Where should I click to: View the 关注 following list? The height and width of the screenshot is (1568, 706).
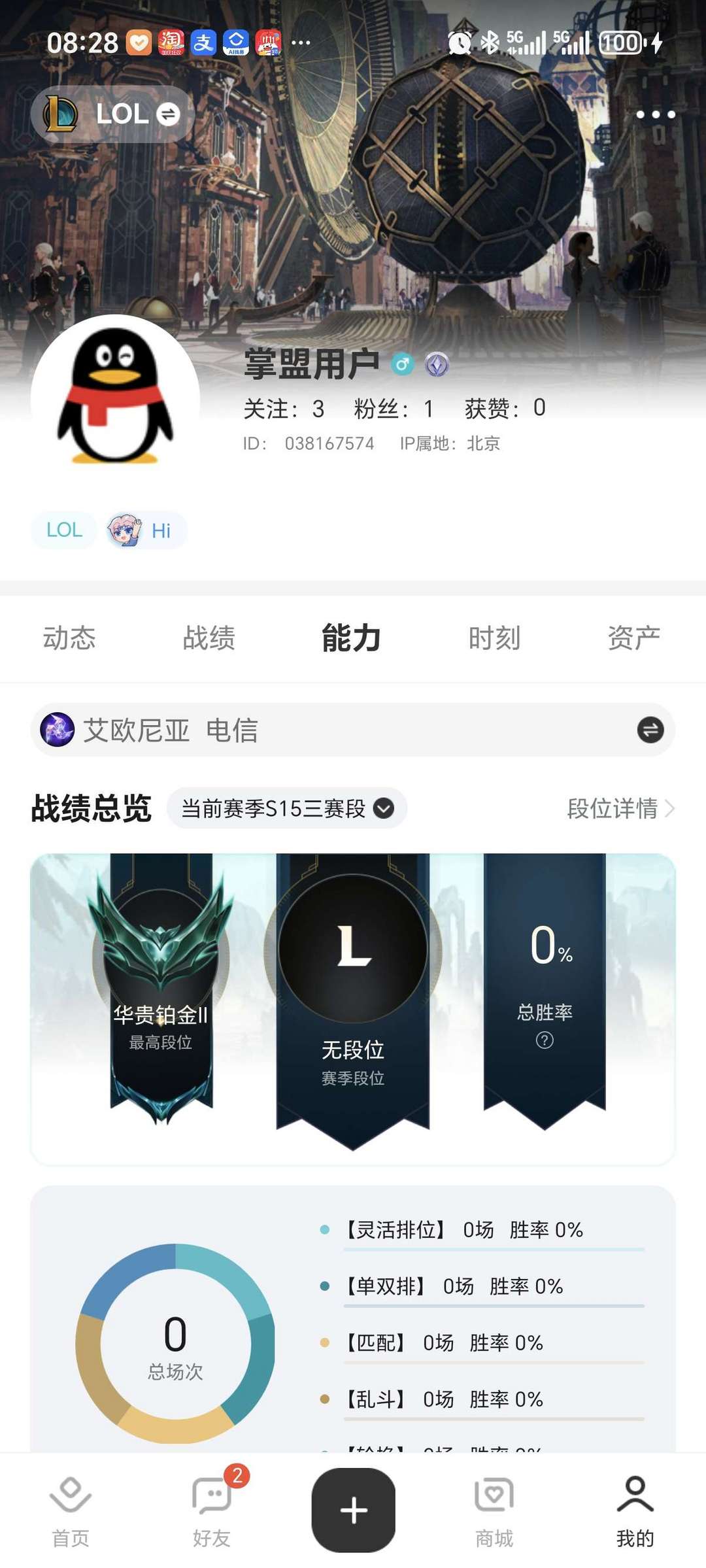(284, 409)
